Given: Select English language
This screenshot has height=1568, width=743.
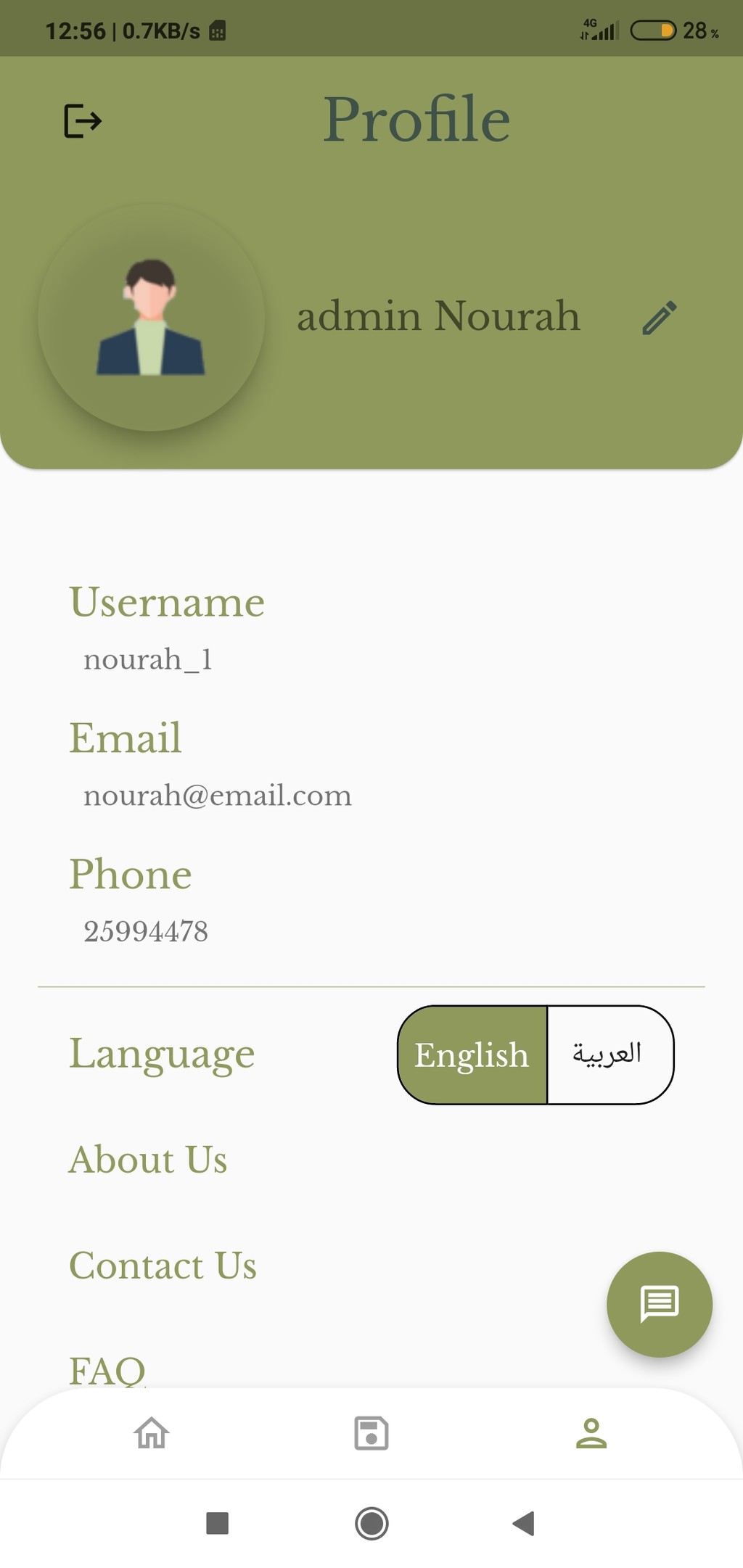Looking at the screenshot, I should pos(472,1055).
